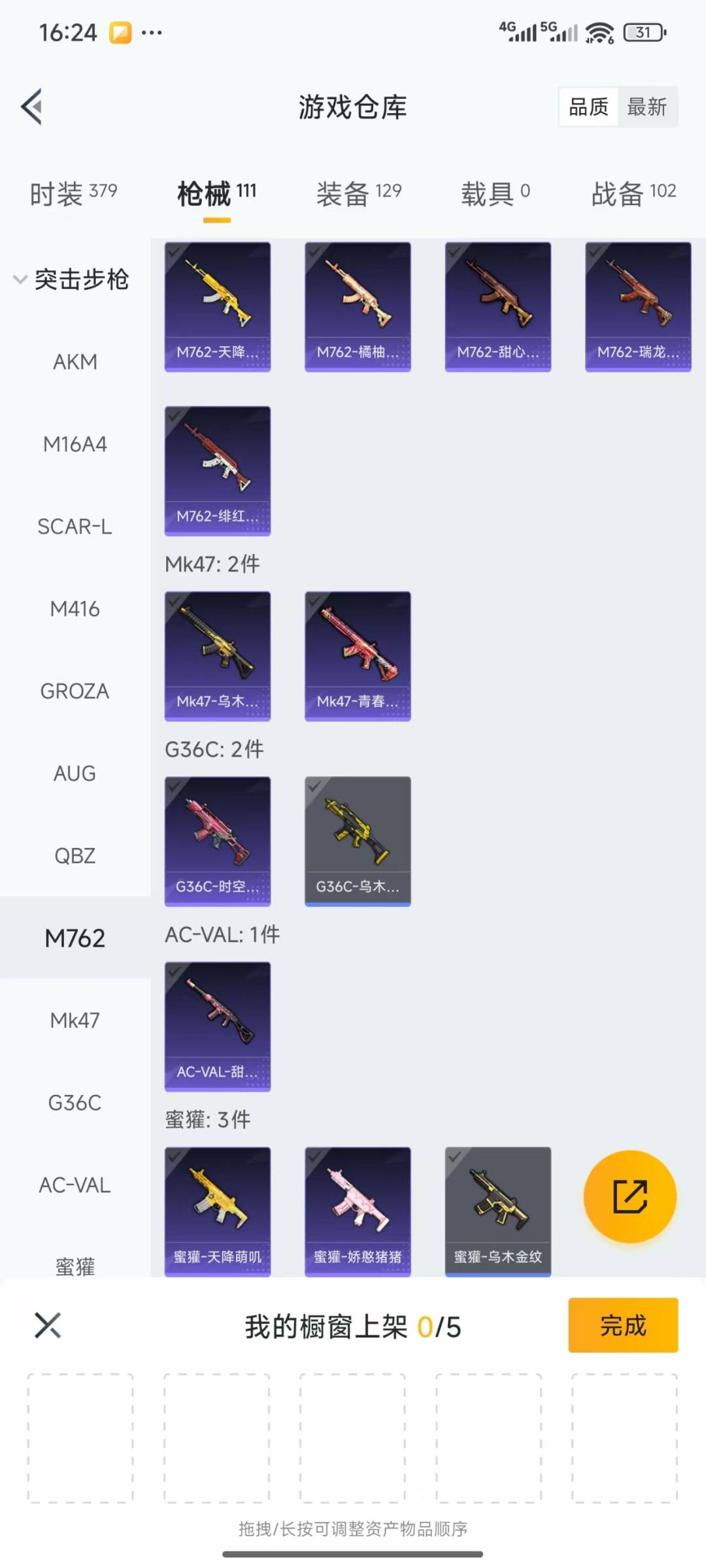The image size is (706, 1568).
Task: Tap the orange share floating button
Action: [630, 1196]
